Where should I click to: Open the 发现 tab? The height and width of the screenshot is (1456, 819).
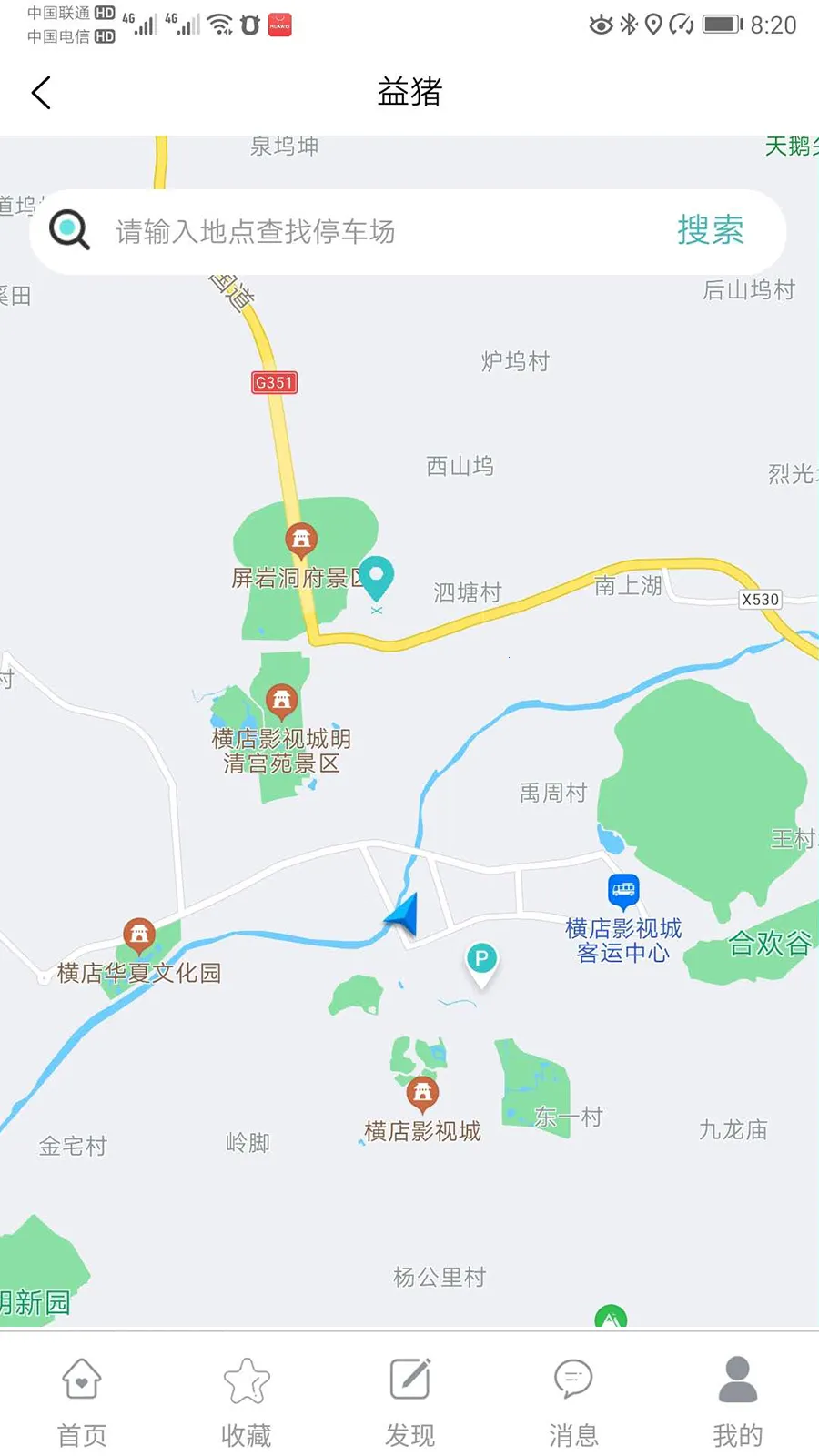[409, 1397]
